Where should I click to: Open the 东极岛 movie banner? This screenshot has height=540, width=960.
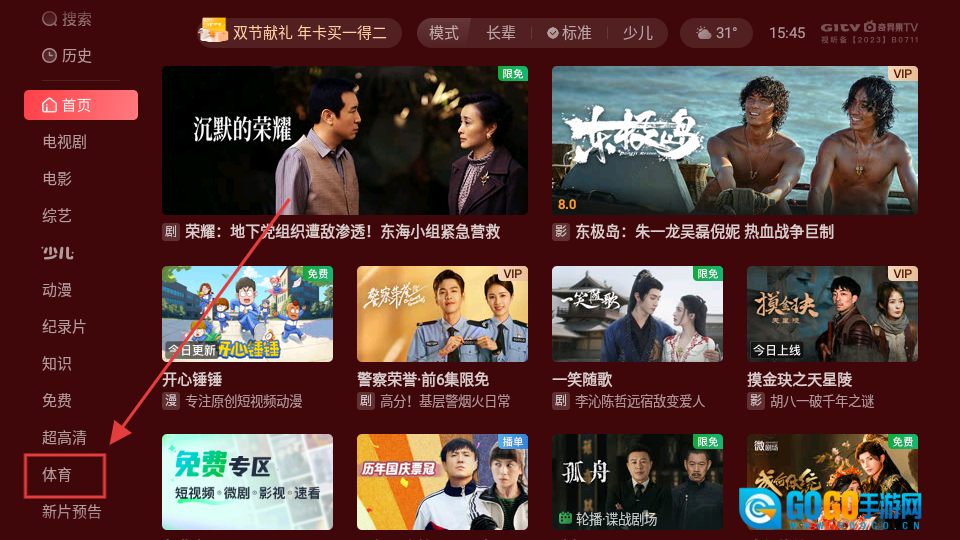click(x=735, y=140)
